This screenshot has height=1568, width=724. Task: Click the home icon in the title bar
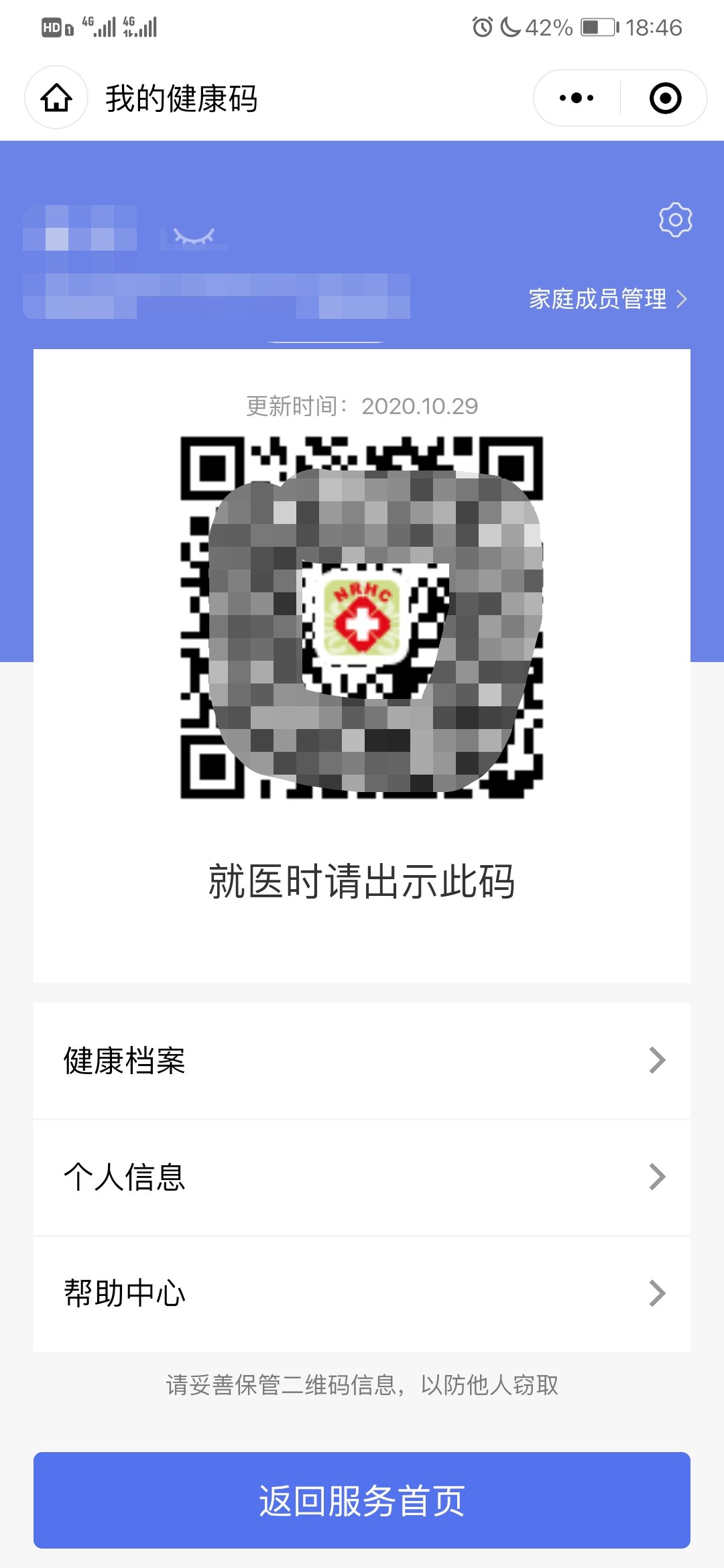pos(56,98)
